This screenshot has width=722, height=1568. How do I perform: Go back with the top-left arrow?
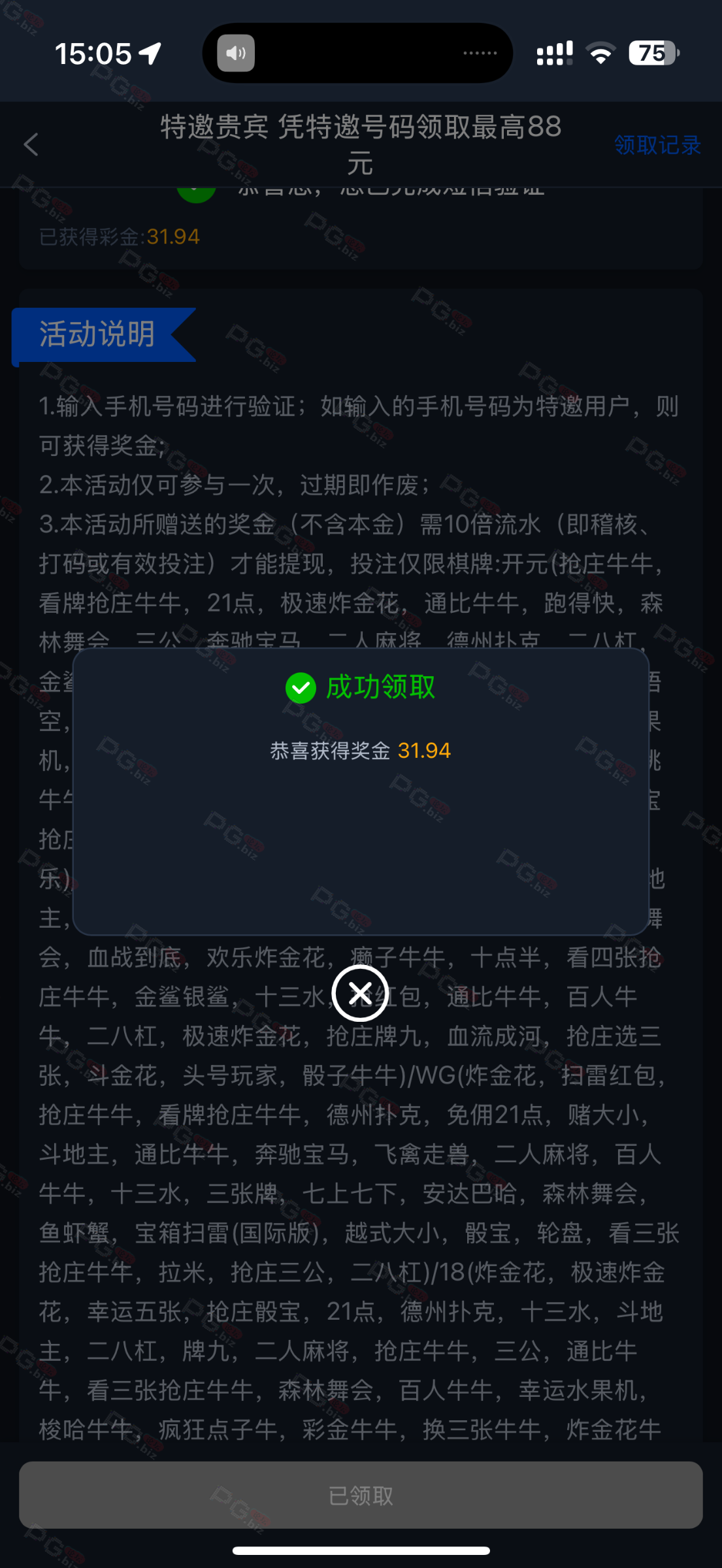[31, 144]
